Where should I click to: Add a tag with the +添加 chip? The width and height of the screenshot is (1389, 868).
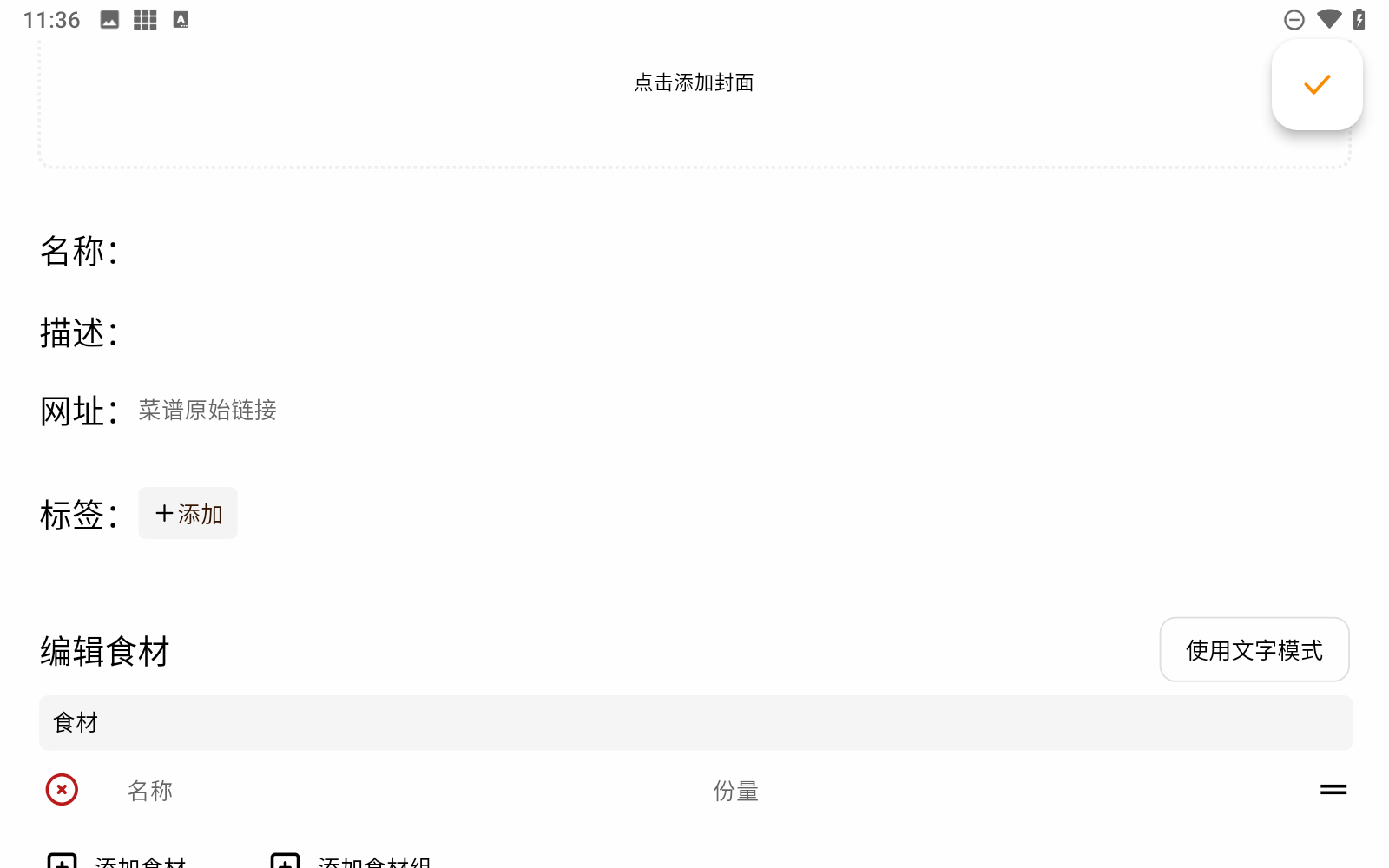(x=188, y=514)
